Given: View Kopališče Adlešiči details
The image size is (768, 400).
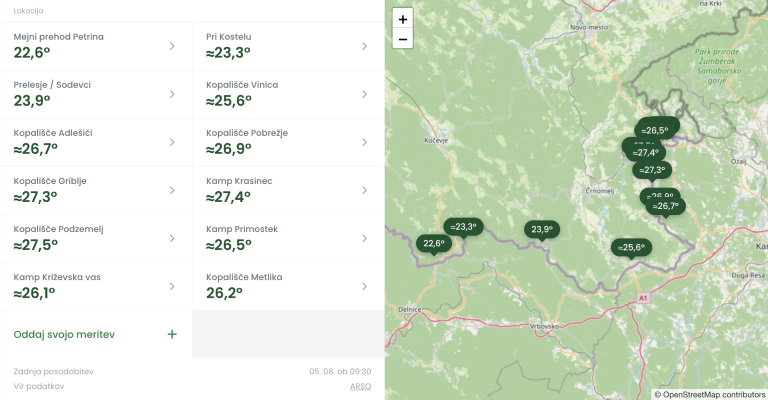Looking at the screenshot, I should [96, 142].
